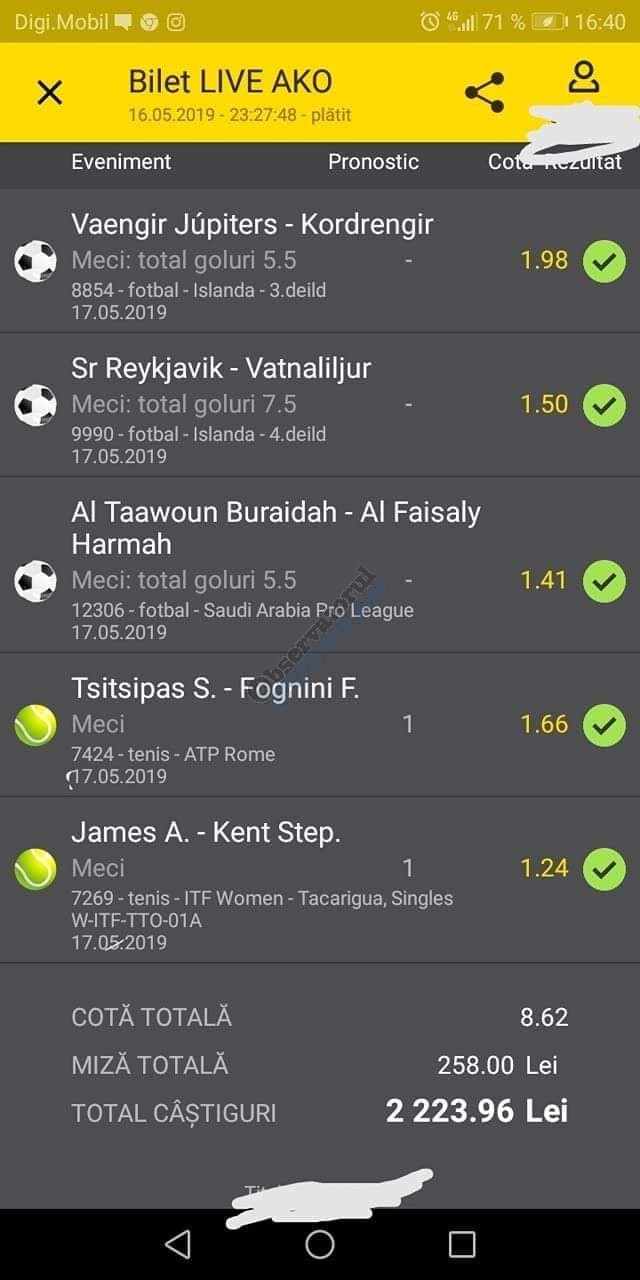Close the Bilet LIVE AKO ticket
The width and height of the screenshot is (640, 1280).
pyautogui.click(x=49, y=93)
